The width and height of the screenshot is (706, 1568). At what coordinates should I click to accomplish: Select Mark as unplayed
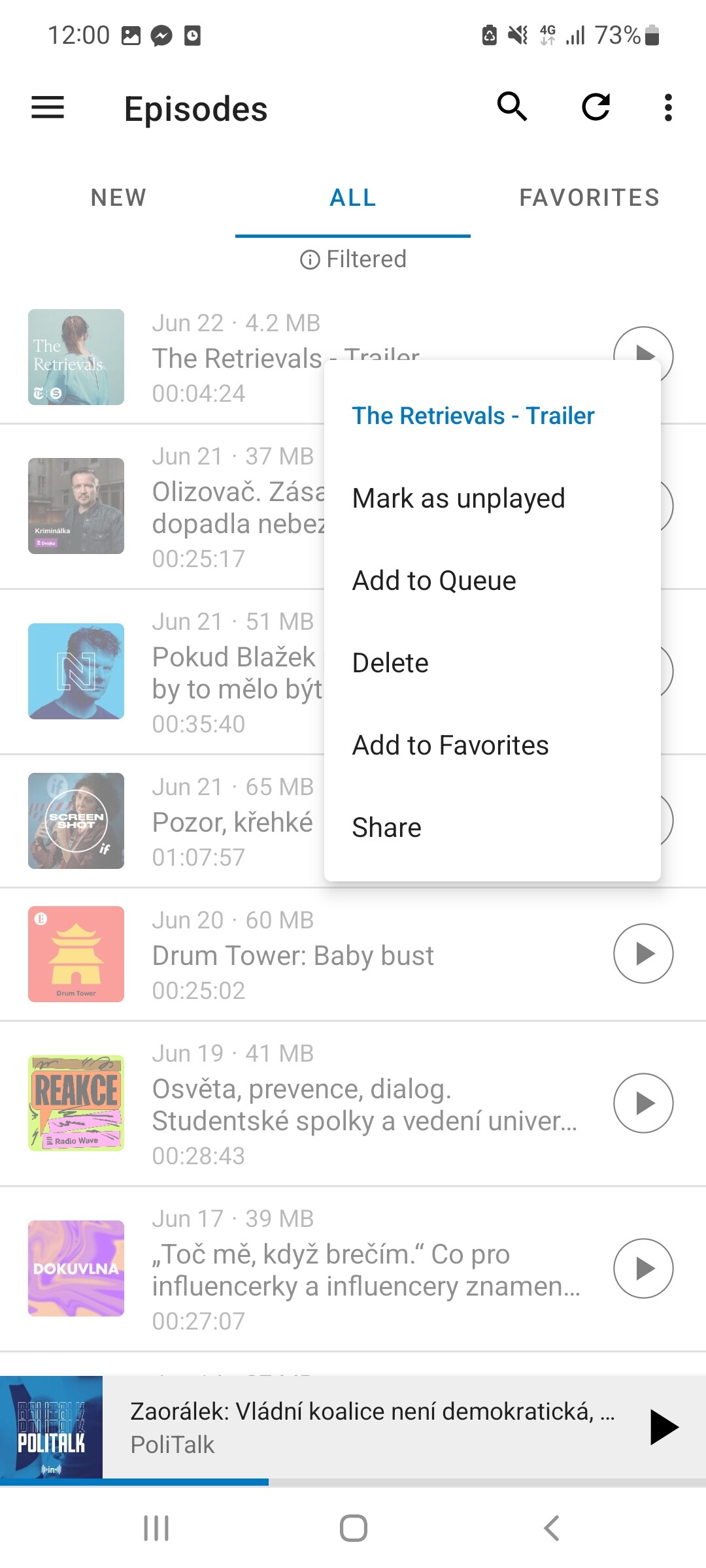point(492,498)
